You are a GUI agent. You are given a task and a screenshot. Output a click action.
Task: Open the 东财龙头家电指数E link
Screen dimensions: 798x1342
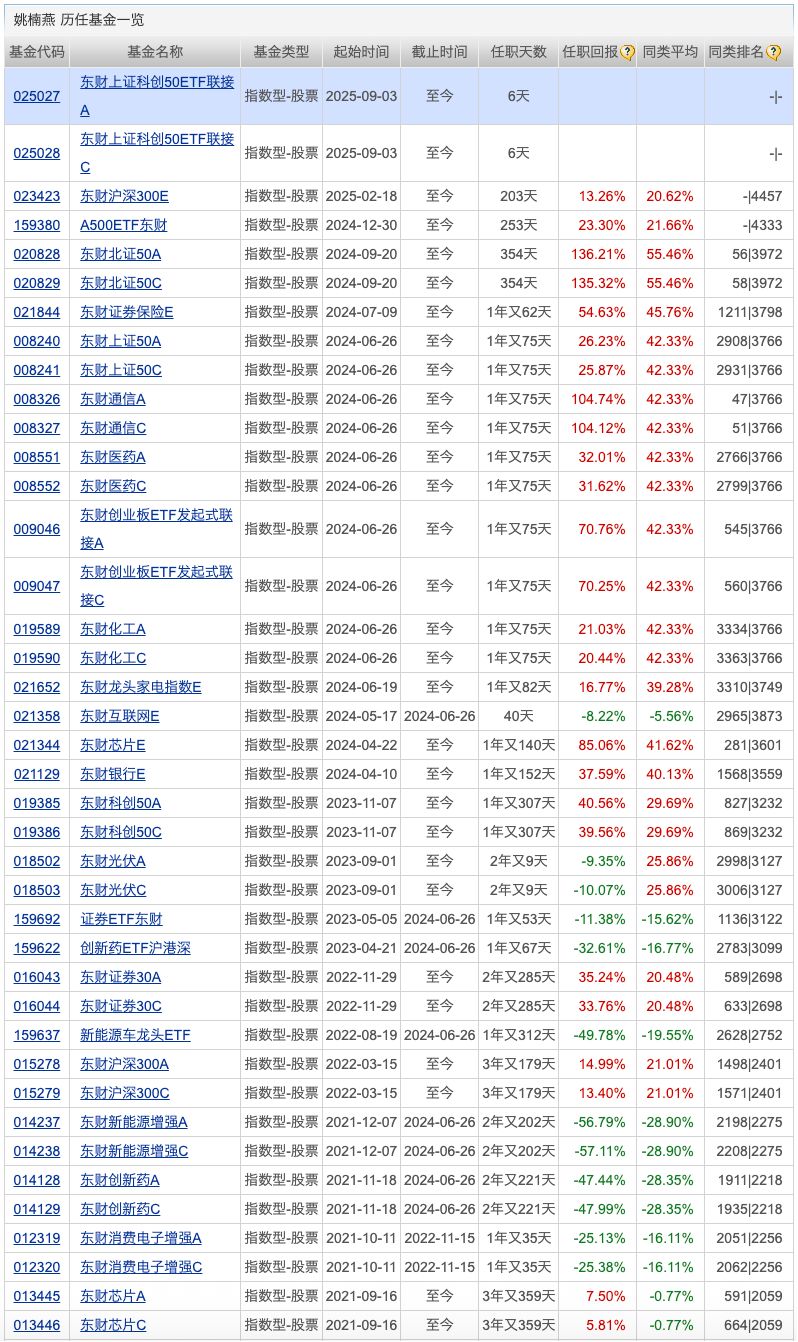coord(141,687)
